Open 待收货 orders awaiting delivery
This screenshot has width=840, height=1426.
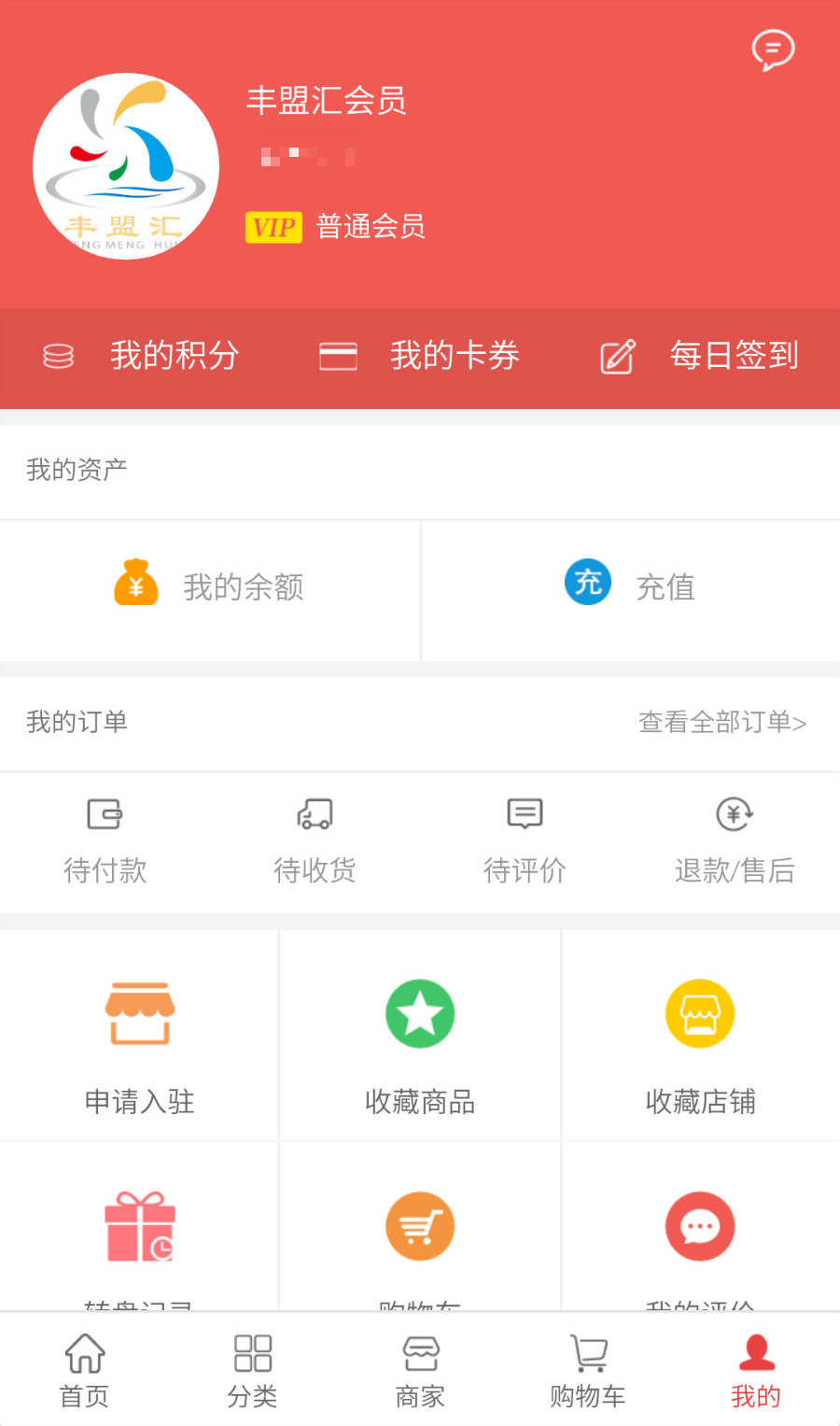[x=315, y=842]
